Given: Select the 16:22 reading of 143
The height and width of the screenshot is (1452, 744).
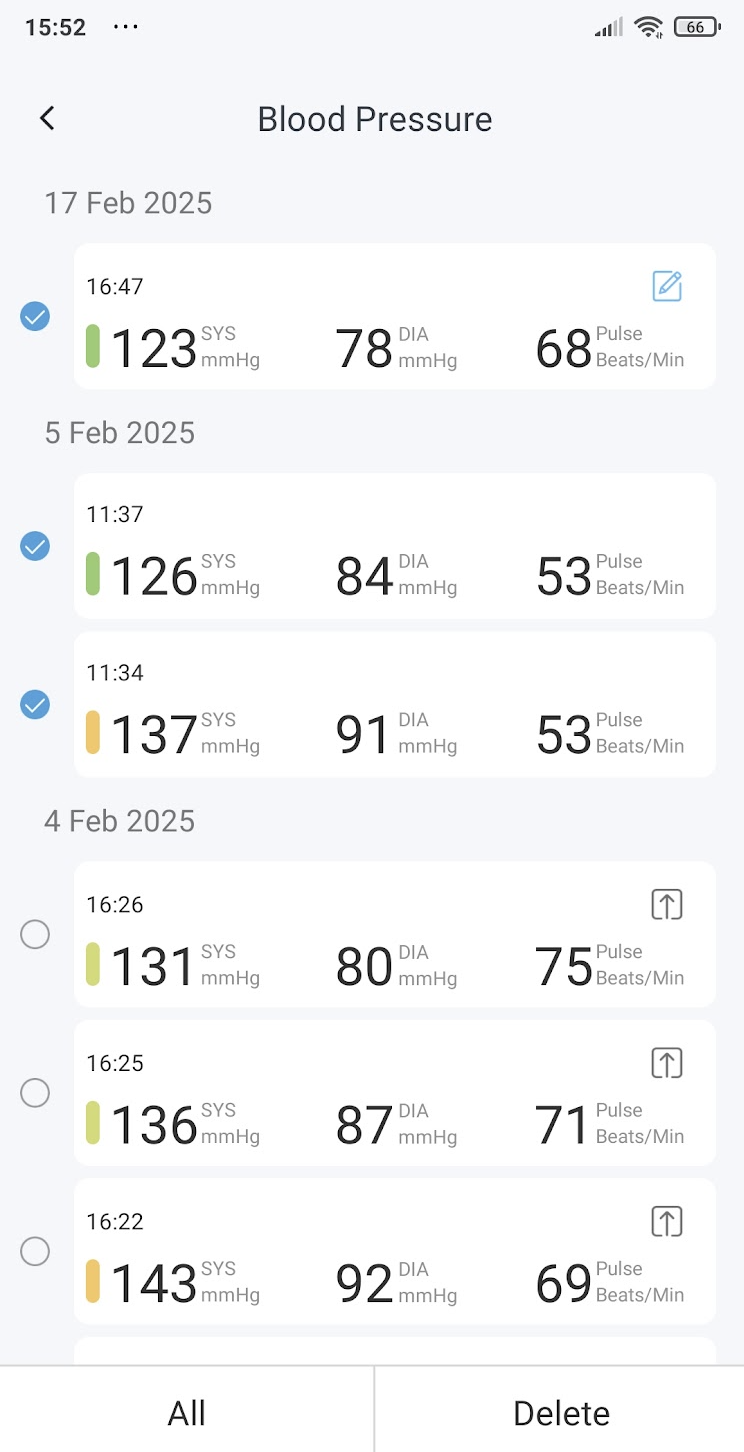Looking at the screenshot, I should pyautogui.click(x=35, y=1251).
